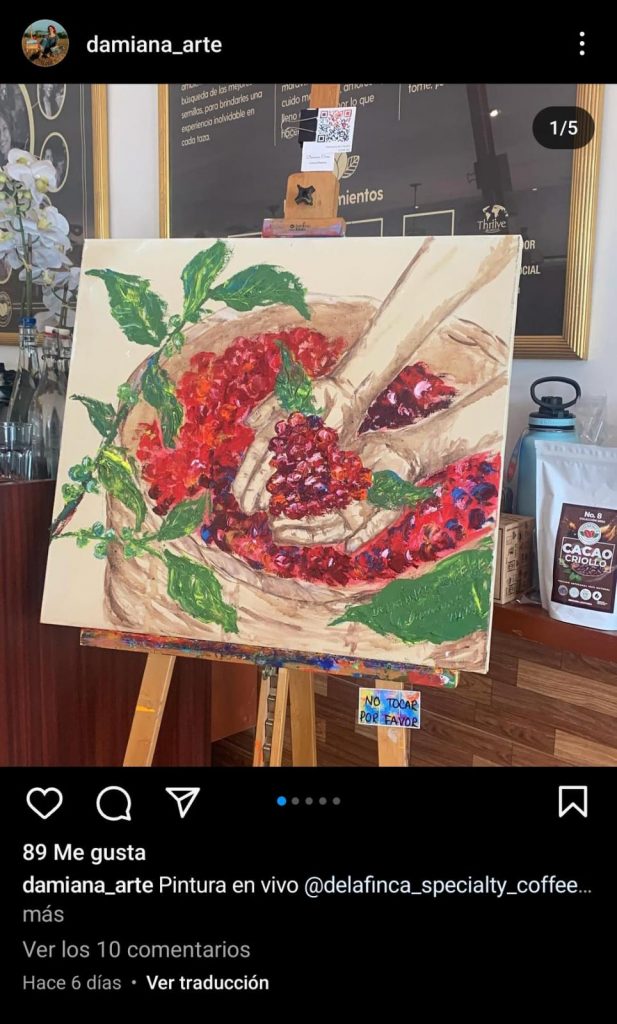Open the comment bubble icon

(x=114, y=802)
